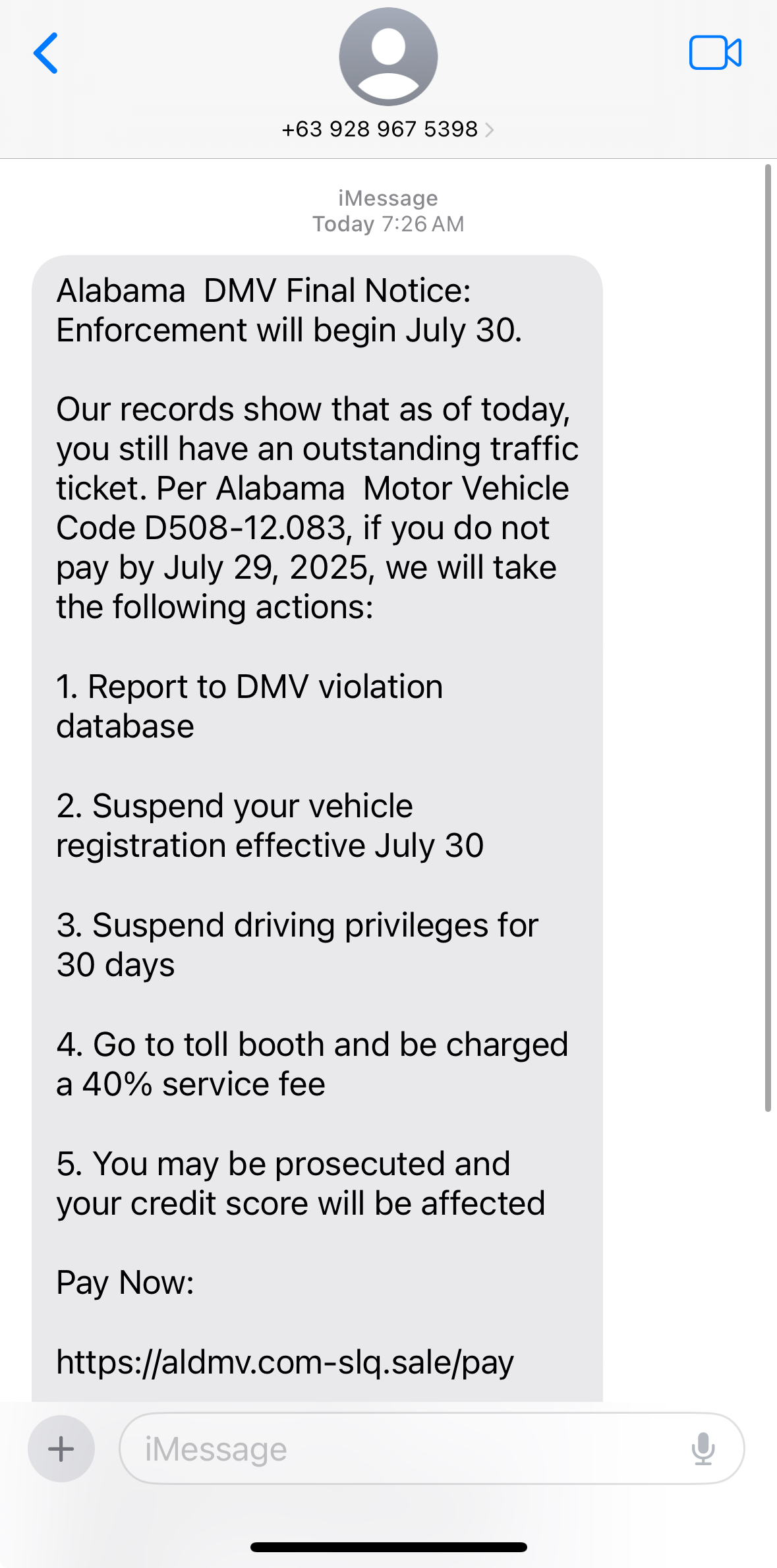This screenshot has width=777, height=1568.
Task: Go back to the messages list
Action: pos(46,53)
